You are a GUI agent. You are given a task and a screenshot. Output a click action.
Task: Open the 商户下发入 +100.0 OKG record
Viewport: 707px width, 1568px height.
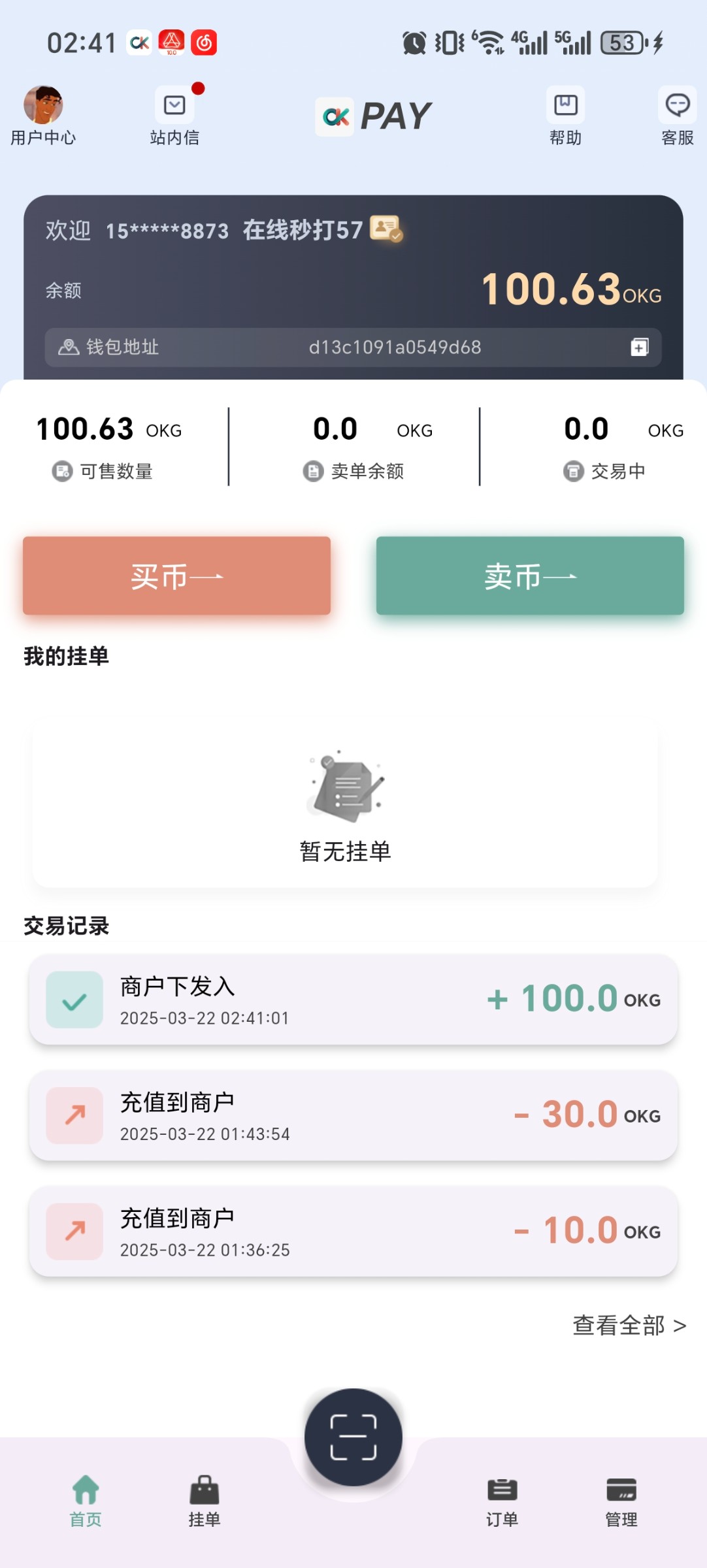pos(353,1000)
